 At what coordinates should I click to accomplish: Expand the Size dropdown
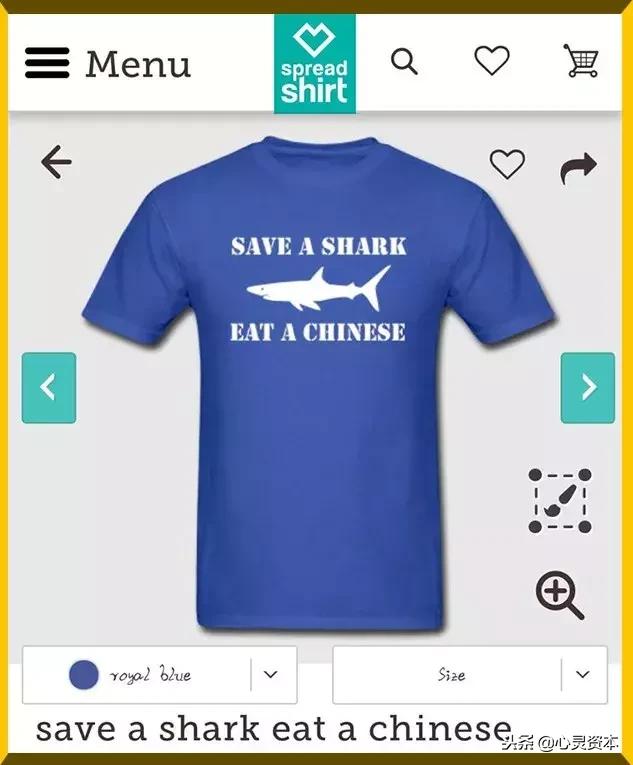(x=580, y=675)
